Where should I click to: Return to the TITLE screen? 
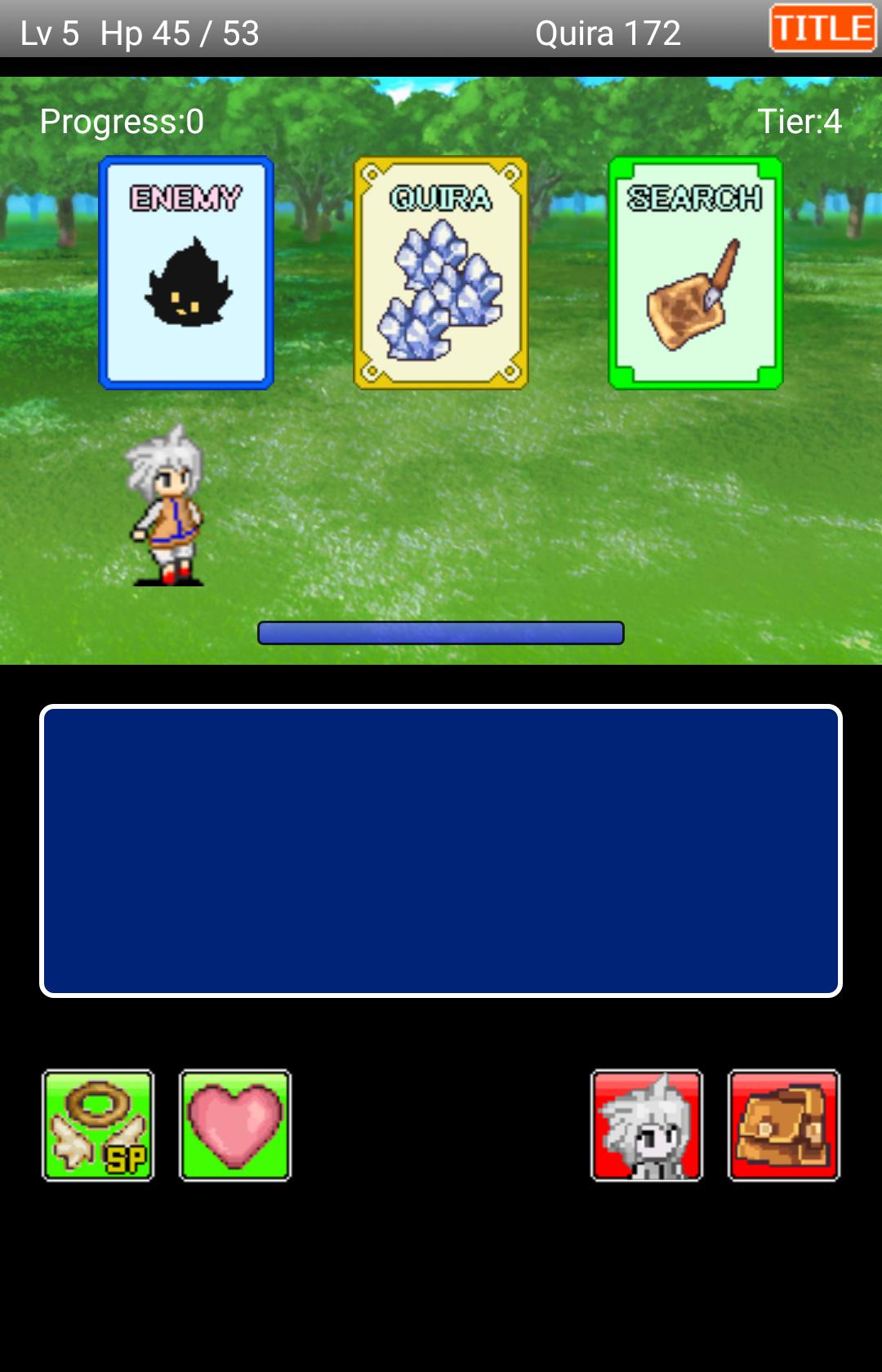coord(822,29)
